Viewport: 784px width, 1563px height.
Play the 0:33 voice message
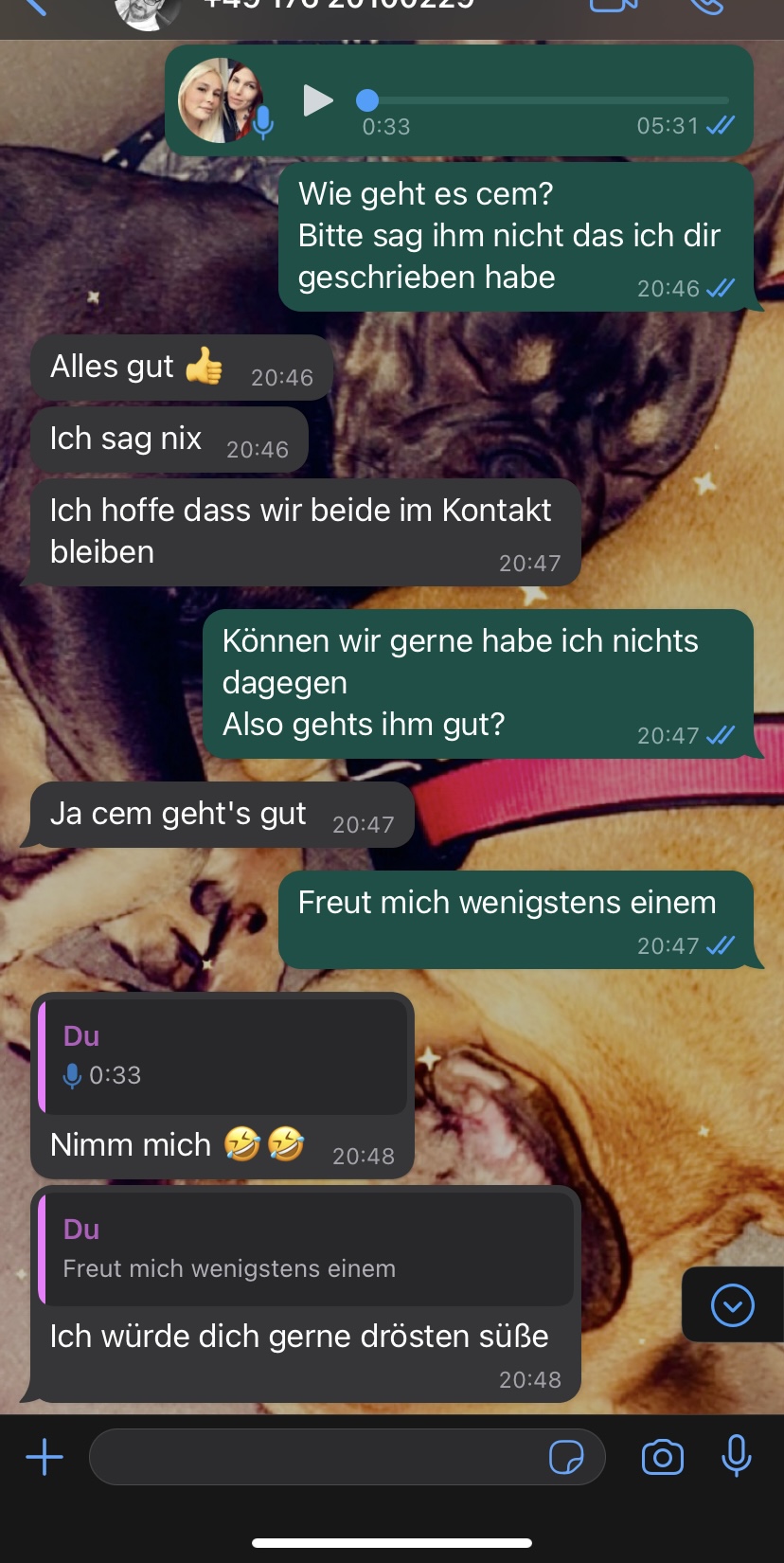(x=317, y=99)
